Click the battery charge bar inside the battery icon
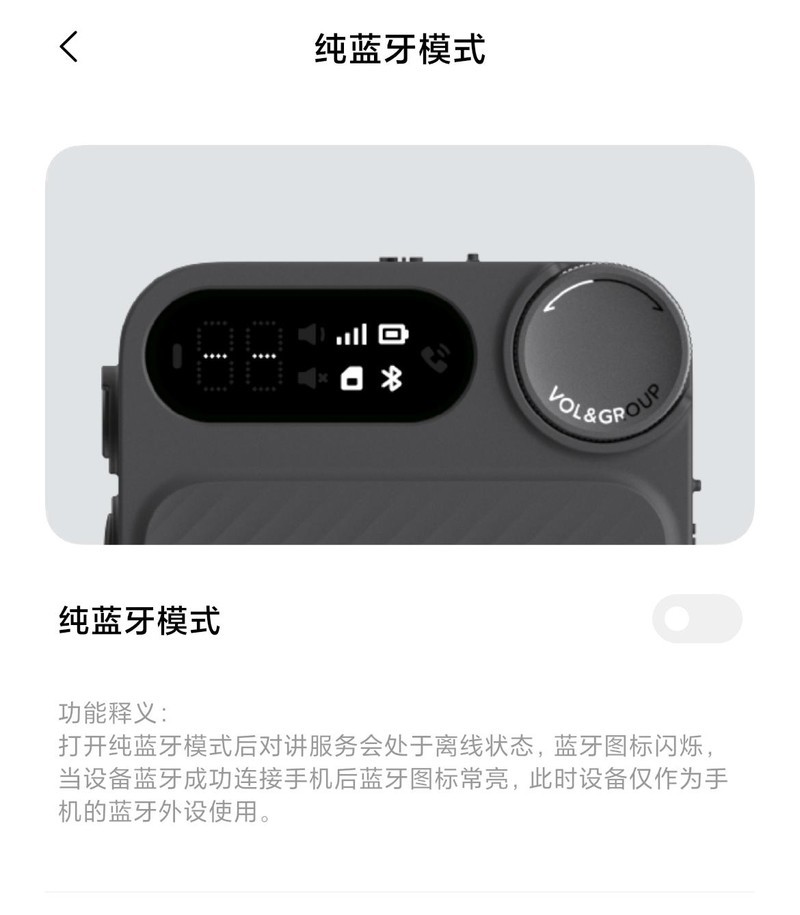 coord(393,336)
